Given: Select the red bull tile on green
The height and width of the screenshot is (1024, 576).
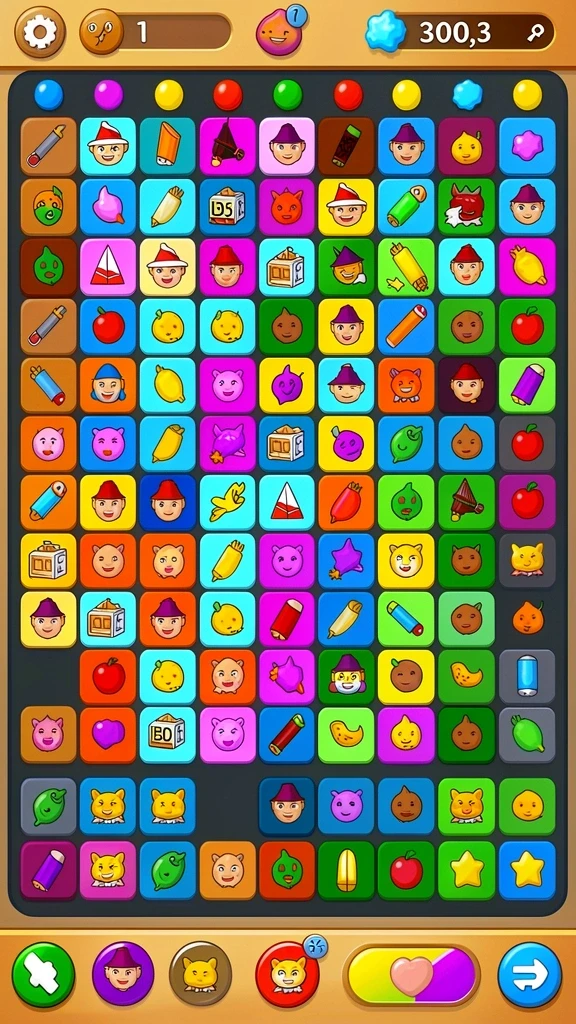Looking at the screenshot, I should coord(466,206).
